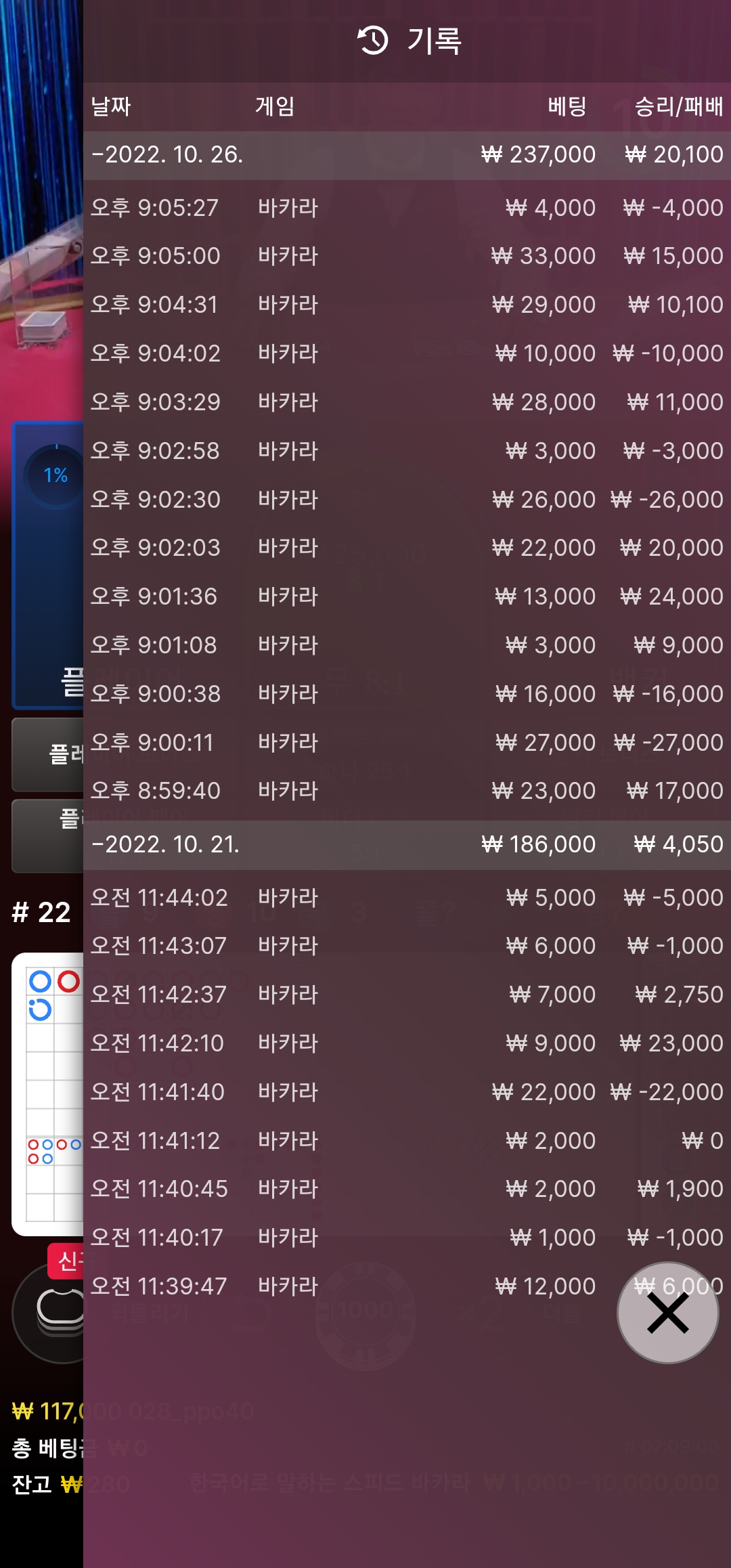View the 오후 9:04:31 baccarat round

point(406,305)
